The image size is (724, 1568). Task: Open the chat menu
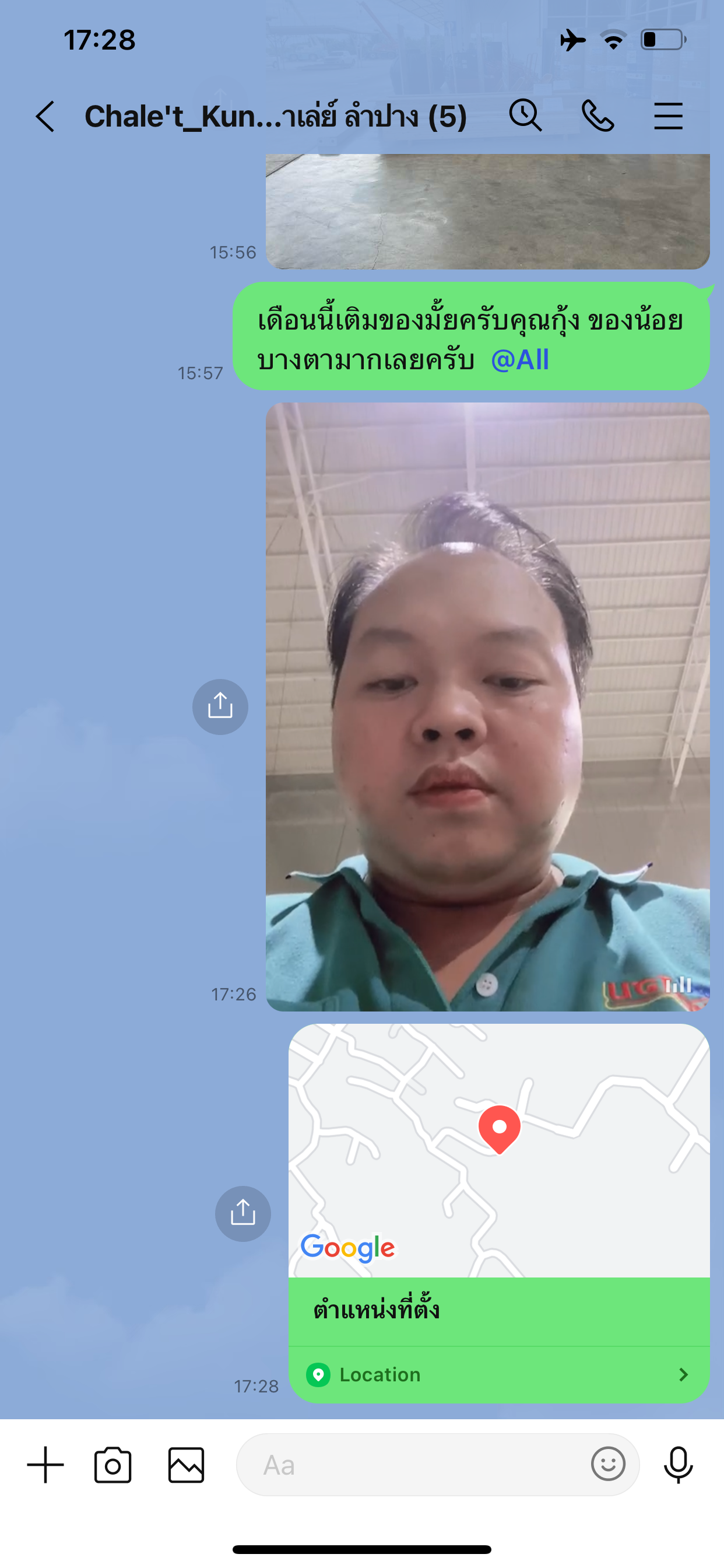[x=668, y=116]
